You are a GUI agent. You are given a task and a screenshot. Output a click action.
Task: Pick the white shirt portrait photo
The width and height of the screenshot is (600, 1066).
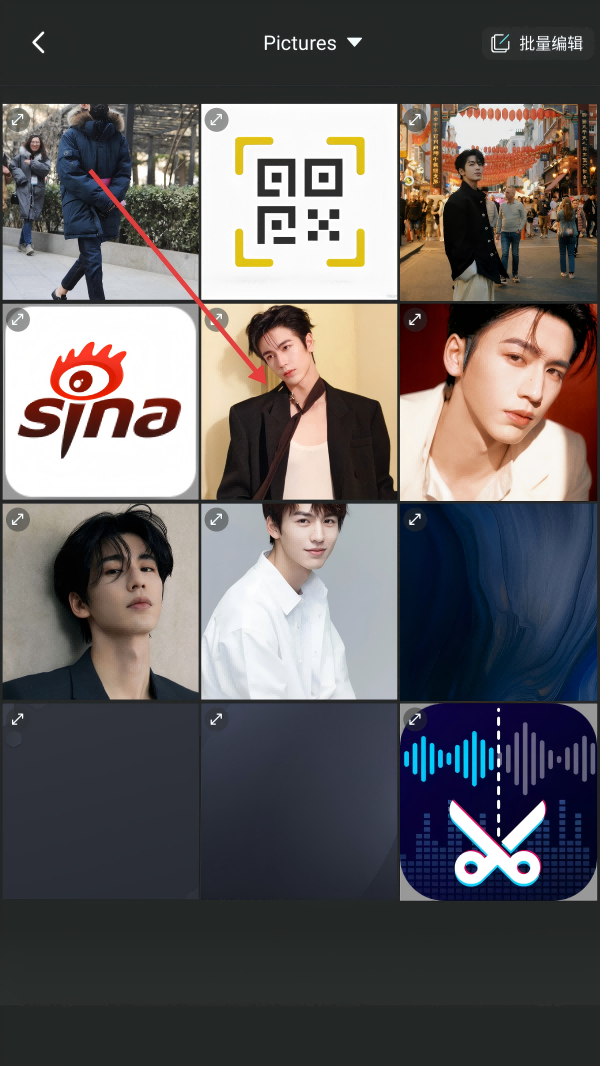pos(299,601)
